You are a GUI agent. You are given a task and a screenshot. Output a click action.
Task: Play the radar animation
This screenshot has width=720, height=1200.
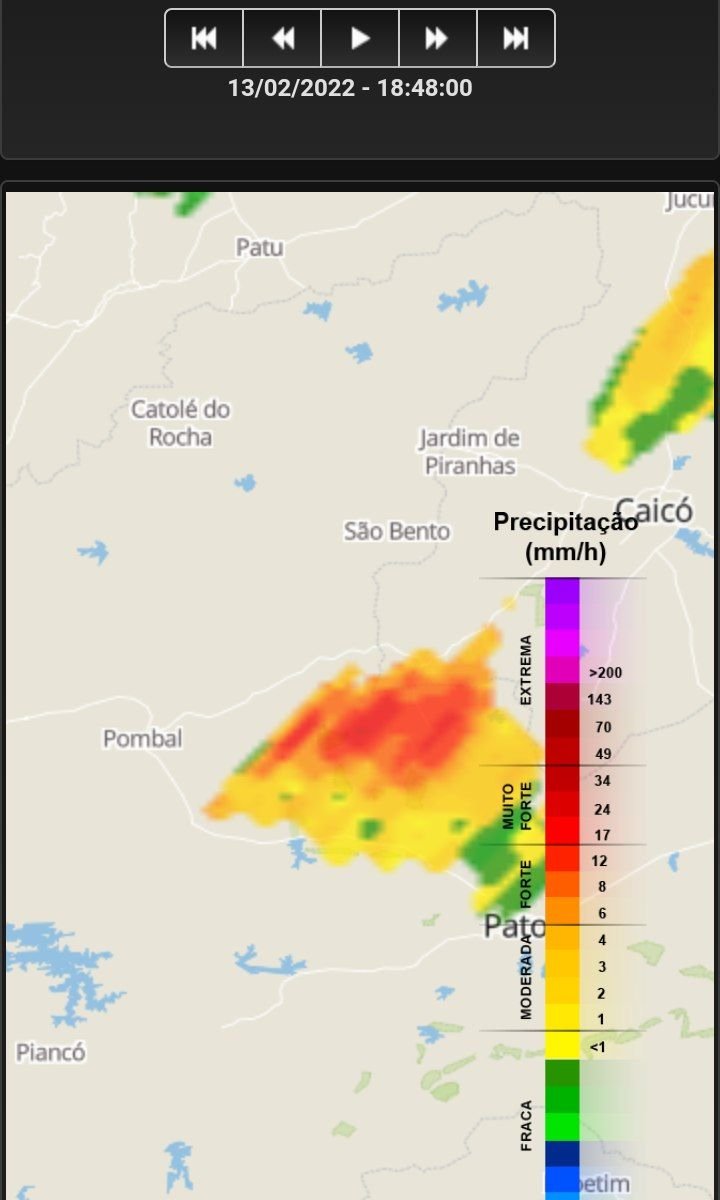click(x=360, y=38)
